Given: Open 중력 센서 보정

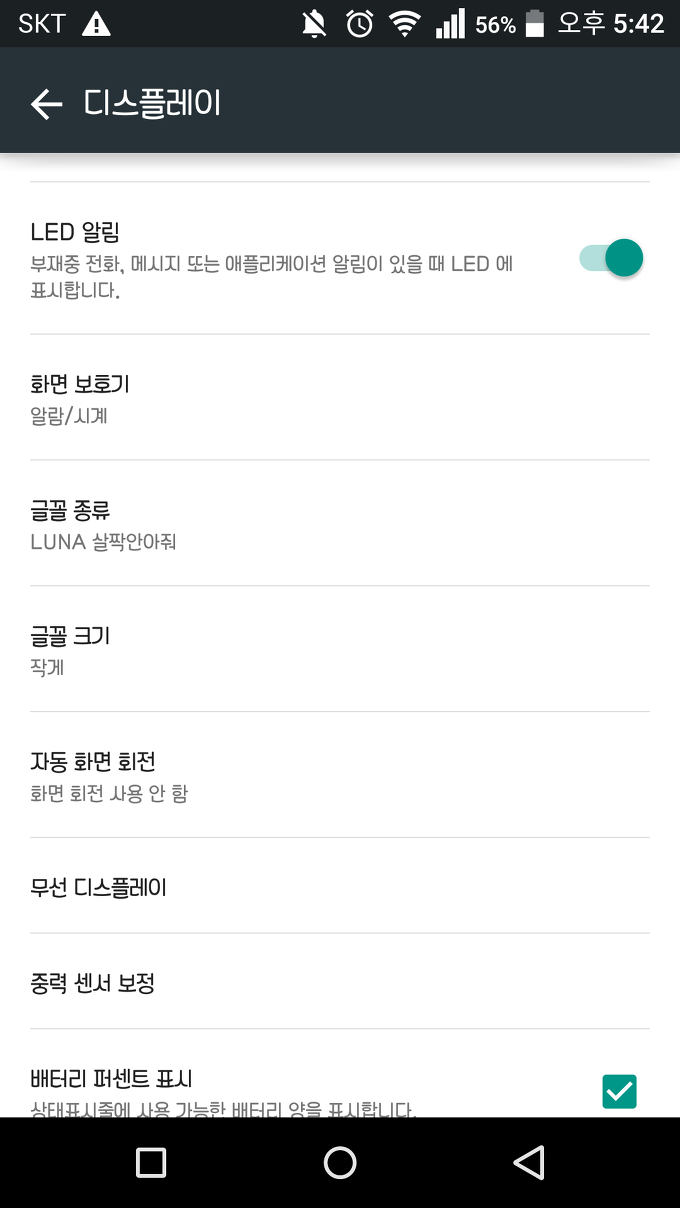Looking at the screenshot, I should [x=340, y=982].
